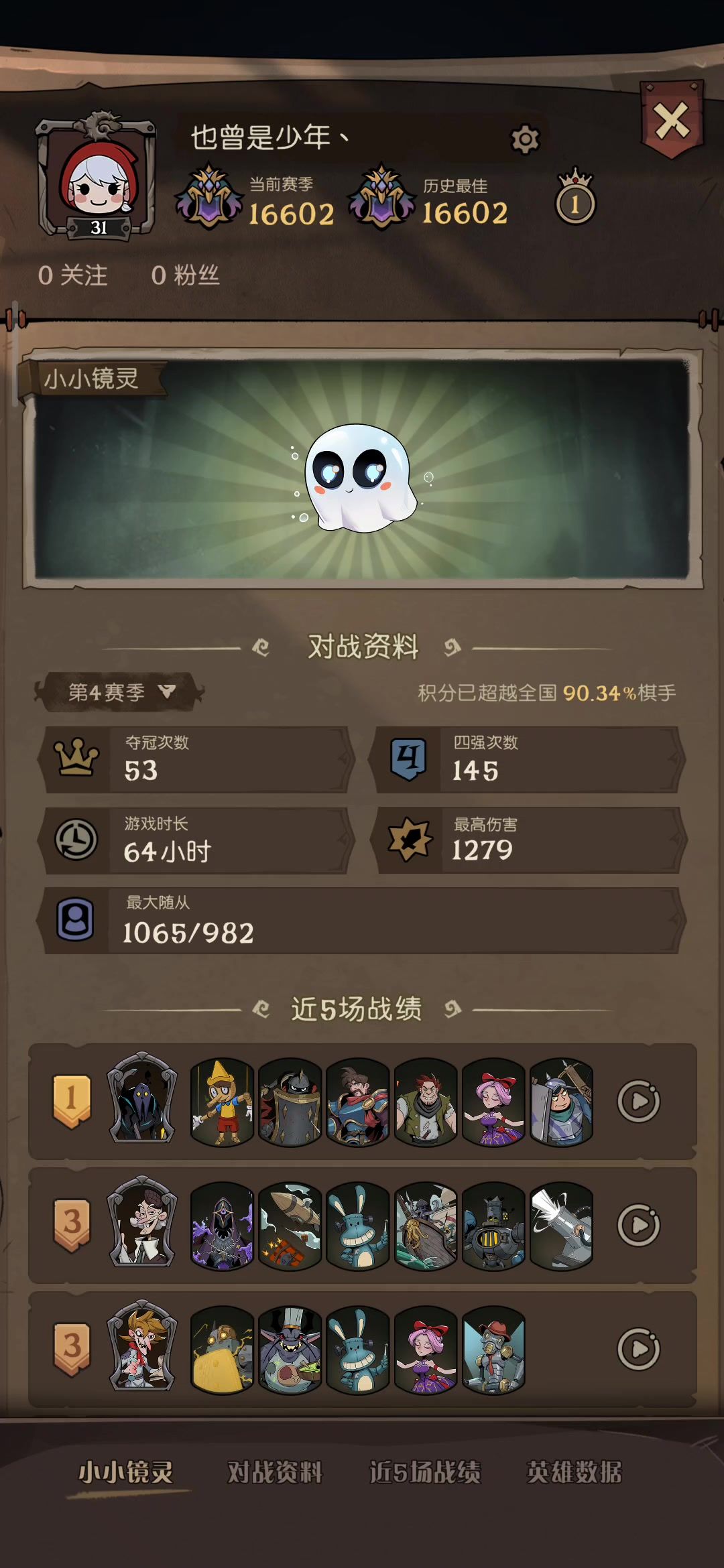Viewport: 724px width, 1568px height.
Task: Open the 关注 following list
Action: point(72,275)
